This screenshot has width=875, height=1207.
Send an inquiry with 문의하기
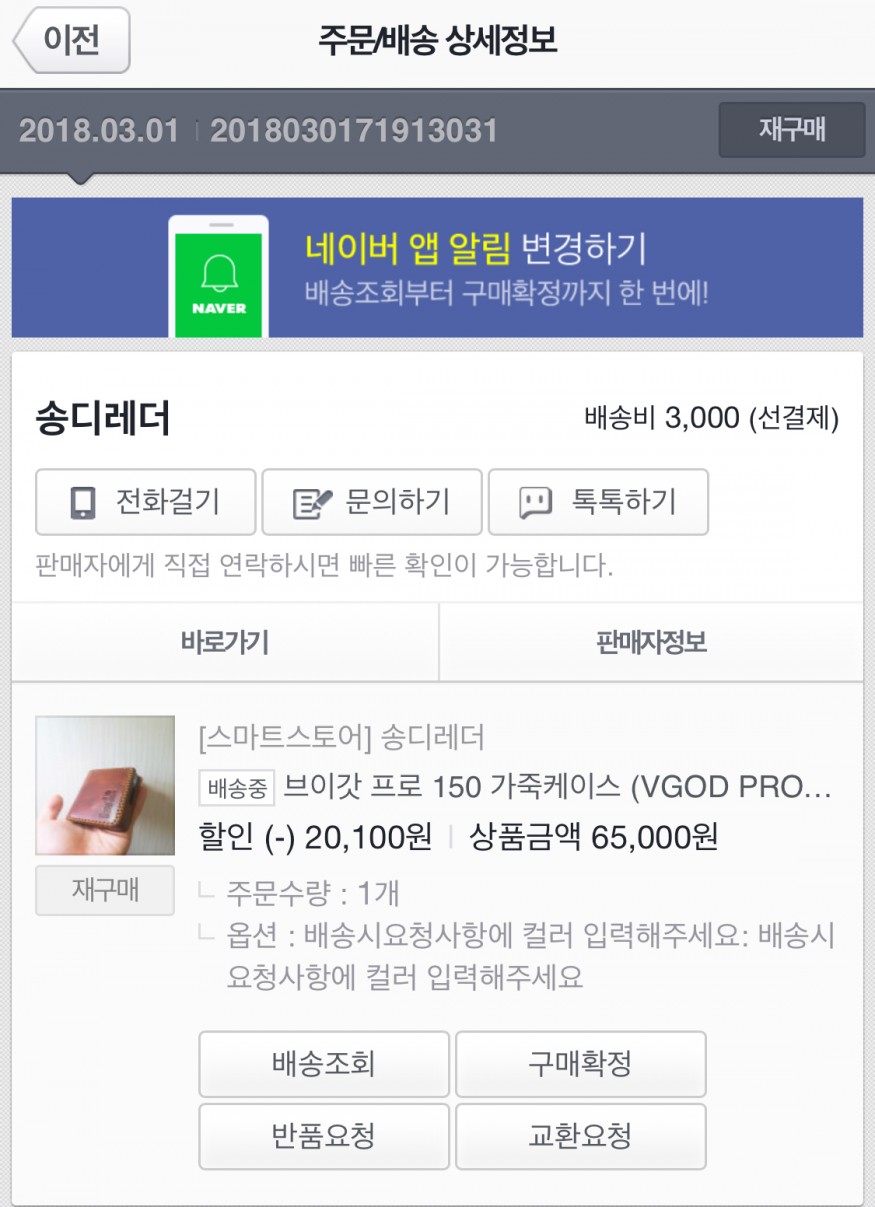(372, 502)
